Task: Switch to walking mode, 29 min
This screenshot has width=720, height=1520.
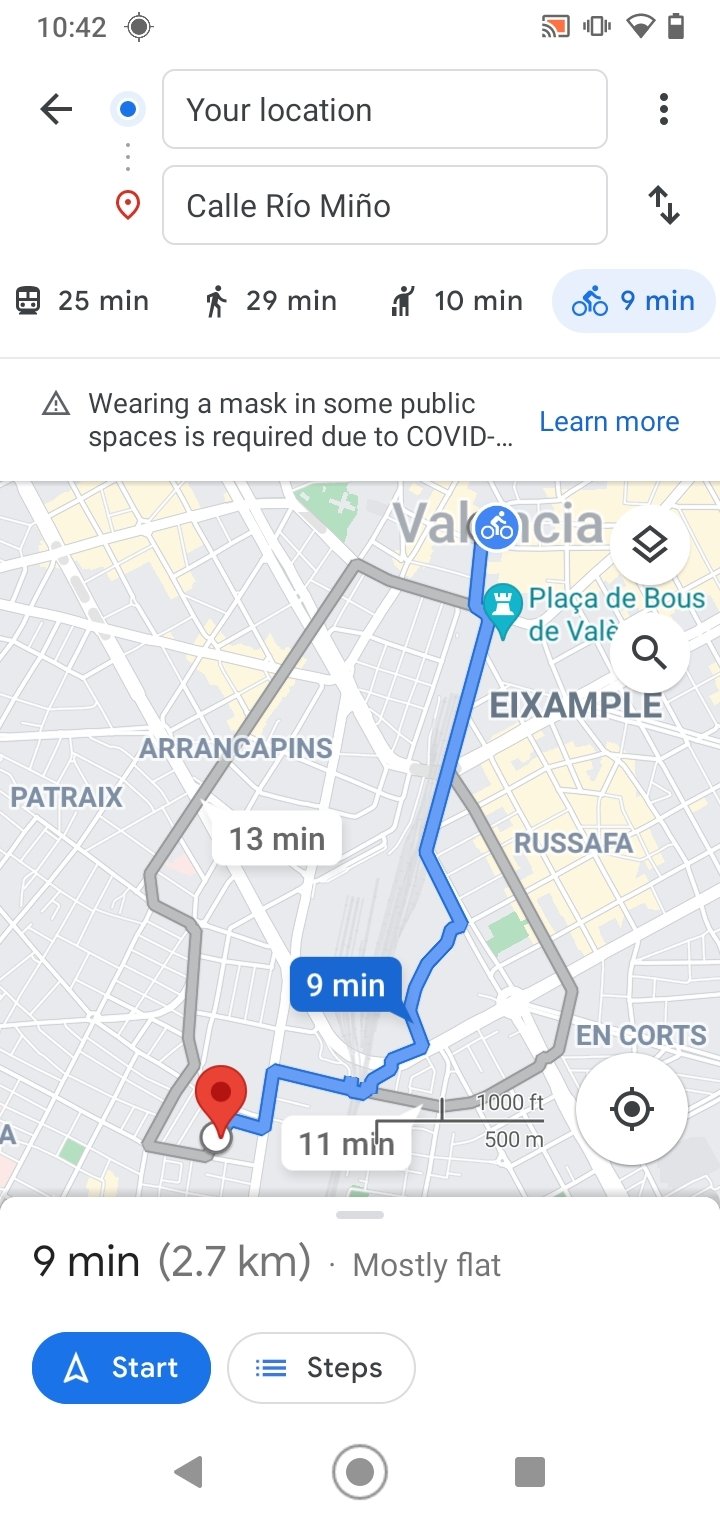Action: click(270, 301)
